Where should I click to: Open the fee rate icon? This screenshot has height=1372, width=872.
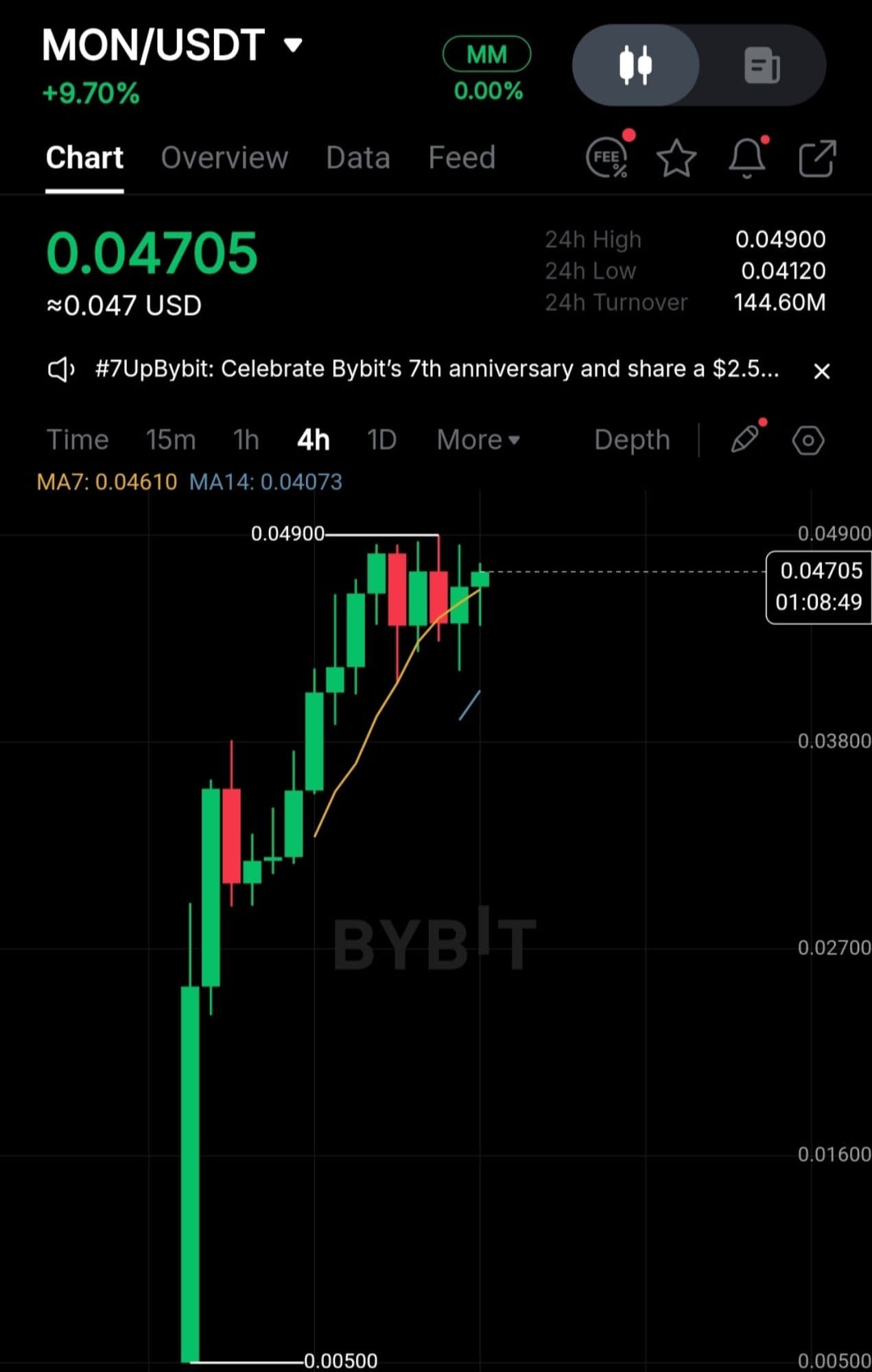click(x=607, y=158)
